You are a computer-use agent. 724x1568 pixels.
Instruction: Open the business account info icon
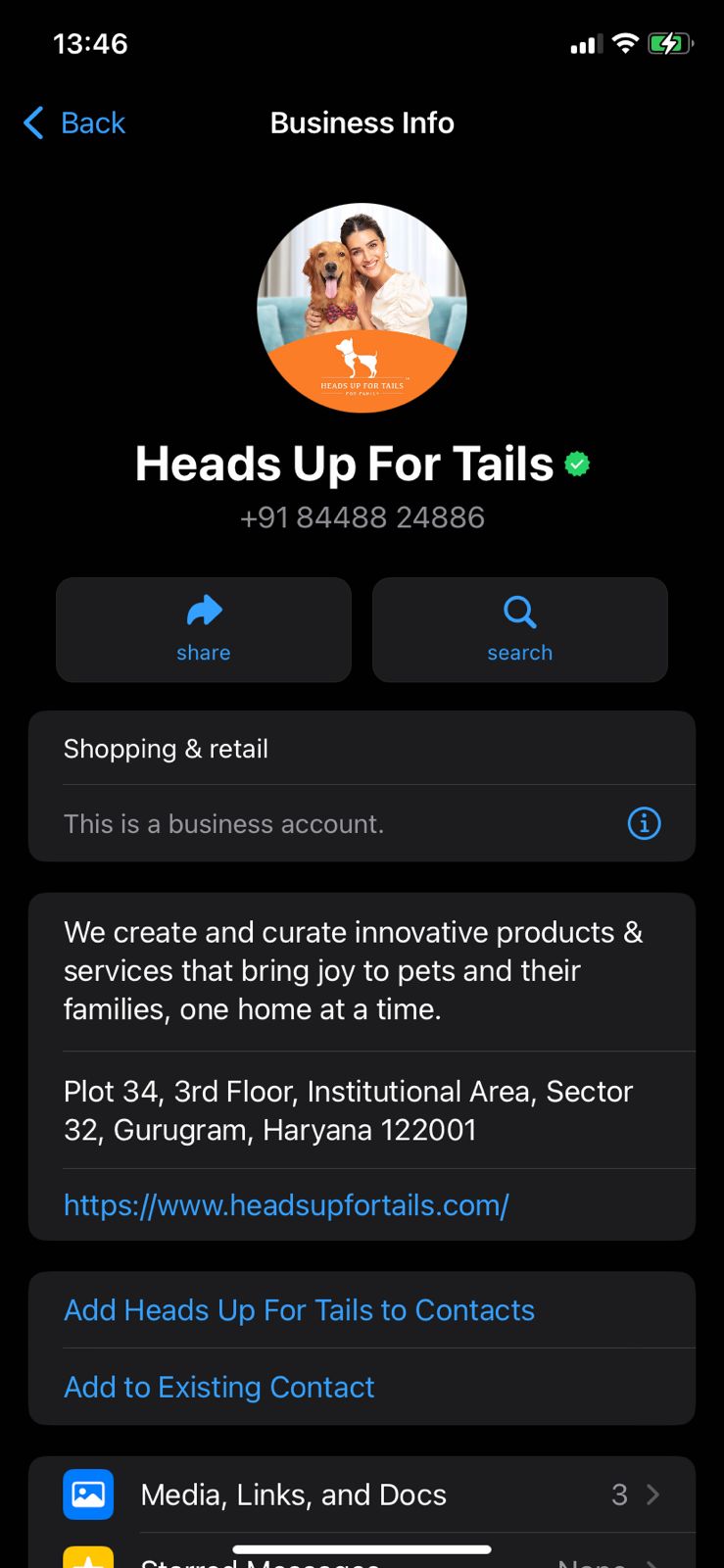[x=644, y=823]
